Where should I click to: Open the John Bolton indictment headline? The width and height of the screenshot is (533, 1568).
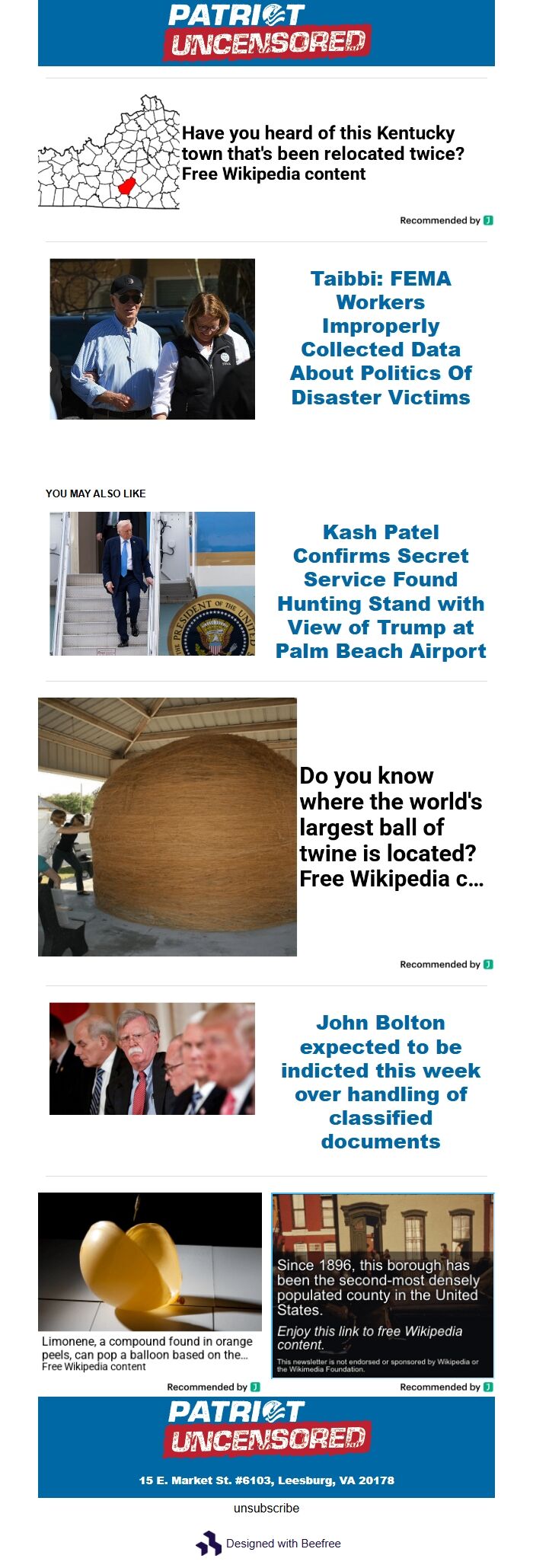pyautogui.click(x=380, y=1081)
